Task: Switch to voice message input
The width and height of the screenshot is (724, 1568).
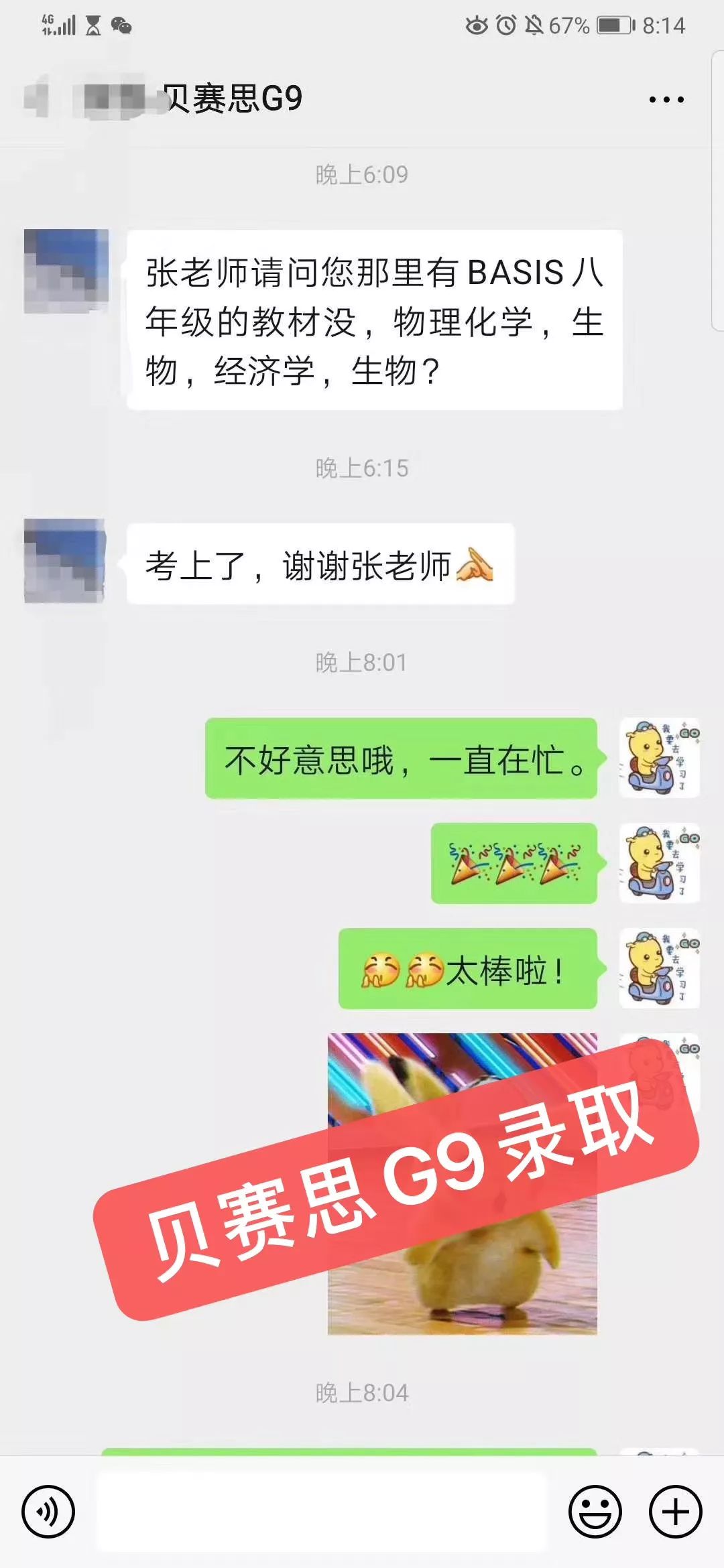Action: (48, 1512)
